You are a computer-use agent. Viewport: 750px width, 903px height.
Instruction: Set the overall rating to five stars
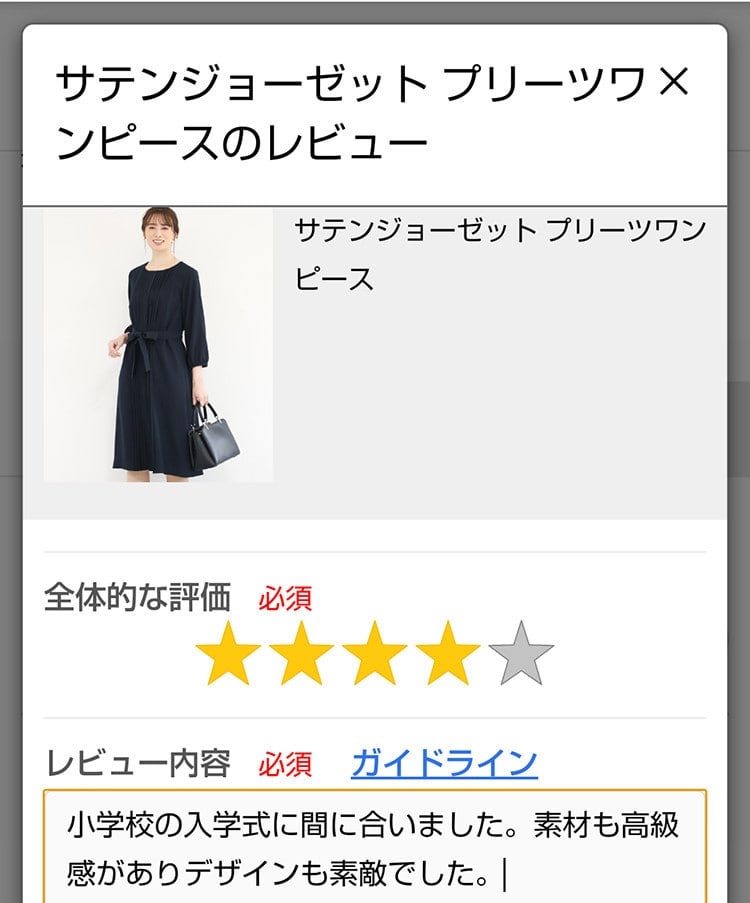(x=521, y=655)
